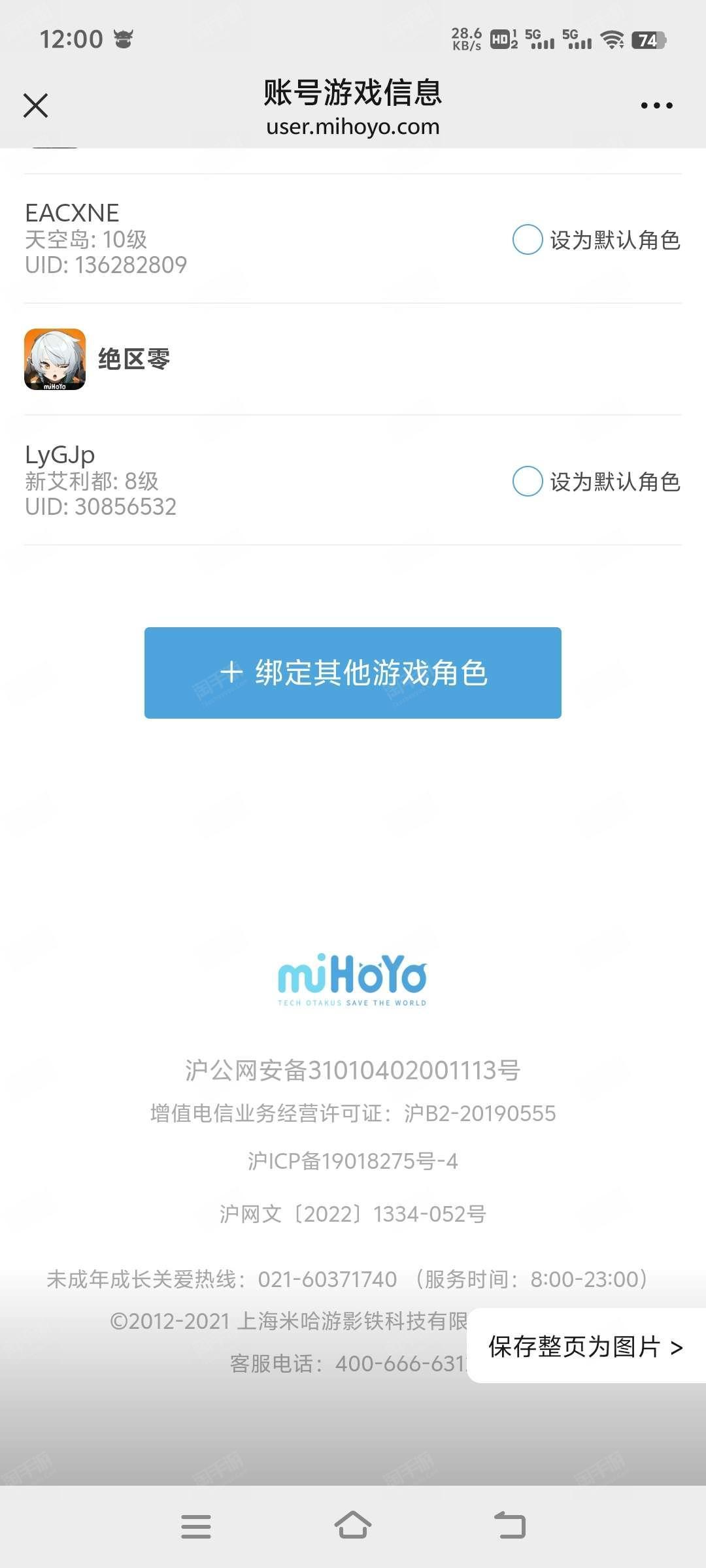Set EACXNE as the default role
The height and width of the screenshot is (1568, 706).
[528, 240]
